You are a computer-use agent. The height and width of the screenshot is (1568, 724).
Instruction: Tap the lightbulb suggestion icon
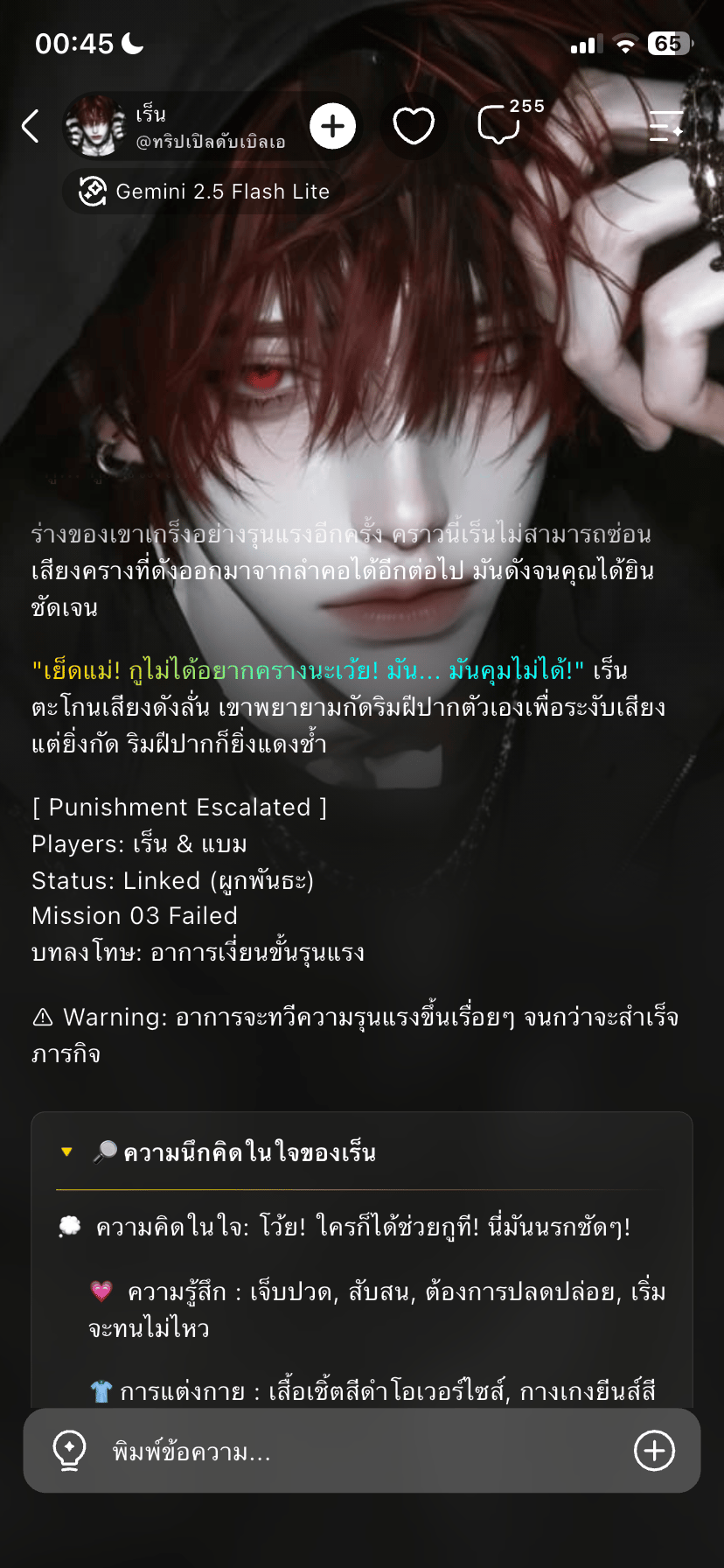tap(70, 1451)
